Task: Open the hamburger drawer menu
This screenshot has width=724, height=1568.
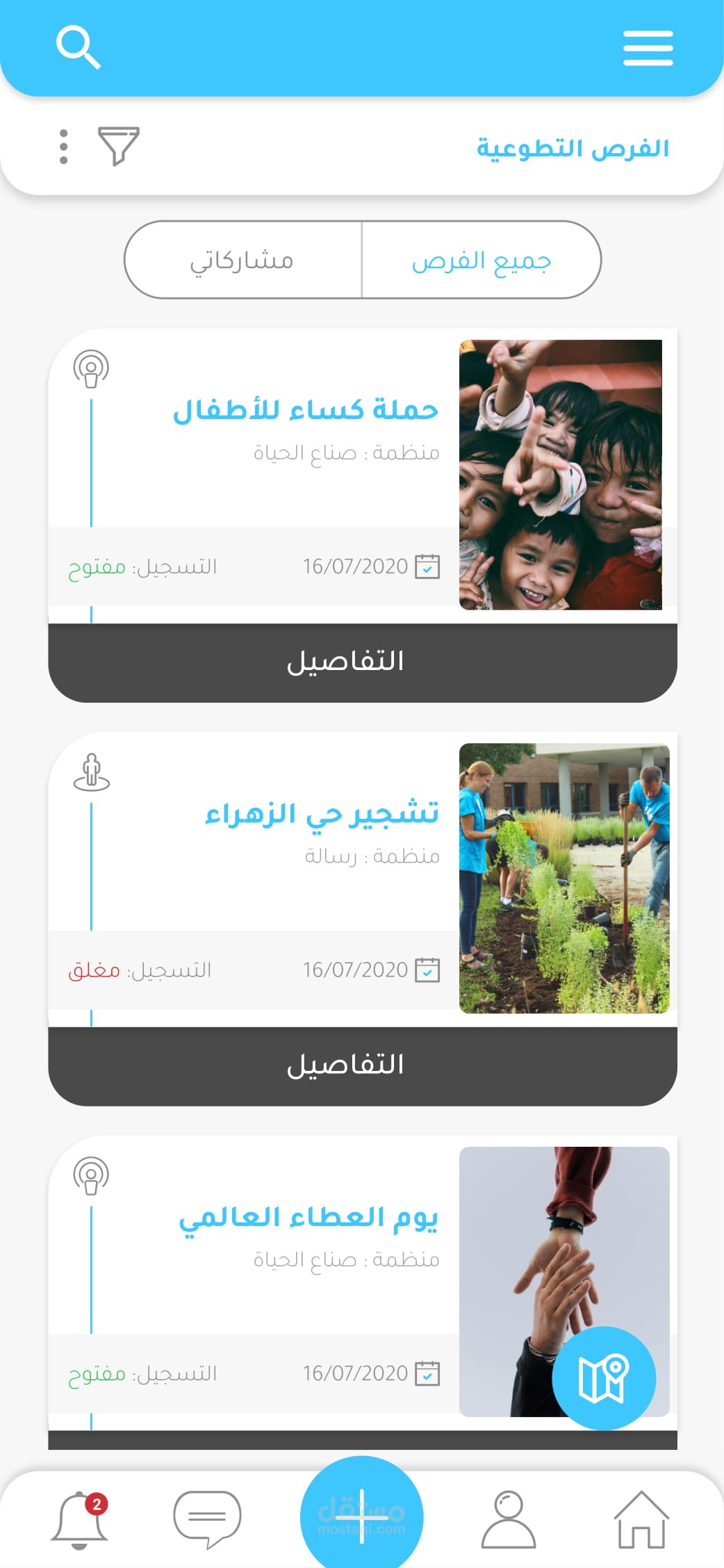Action: point(648,48)
